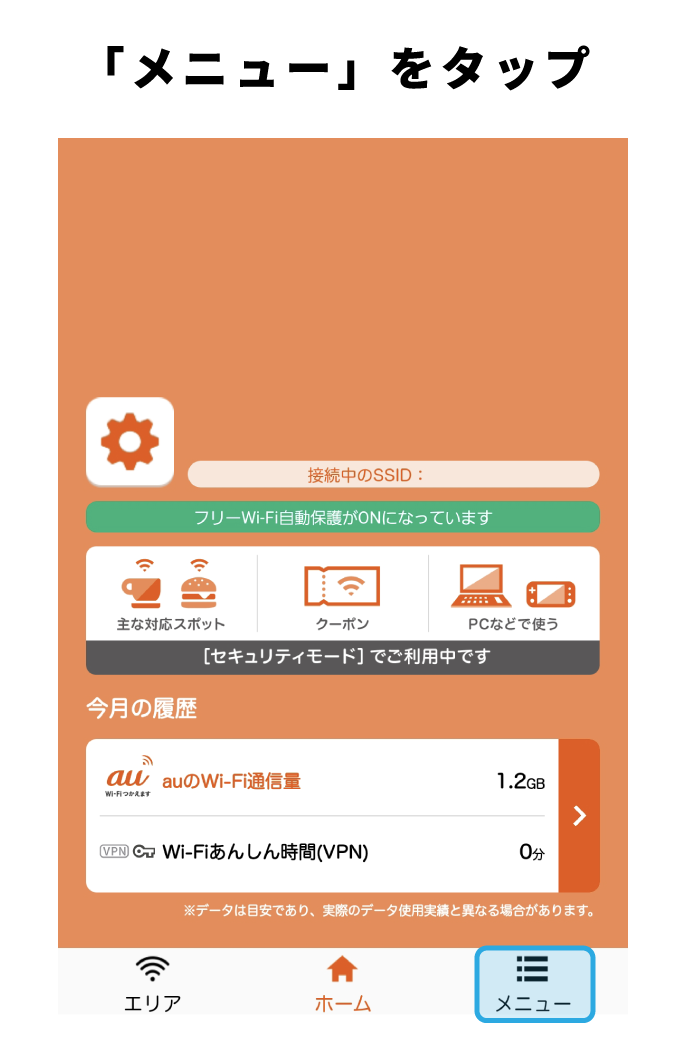This screenshot has height=1053, width=686.
Task: Switch to the エリア tab
Action: (x=152, y=984)
